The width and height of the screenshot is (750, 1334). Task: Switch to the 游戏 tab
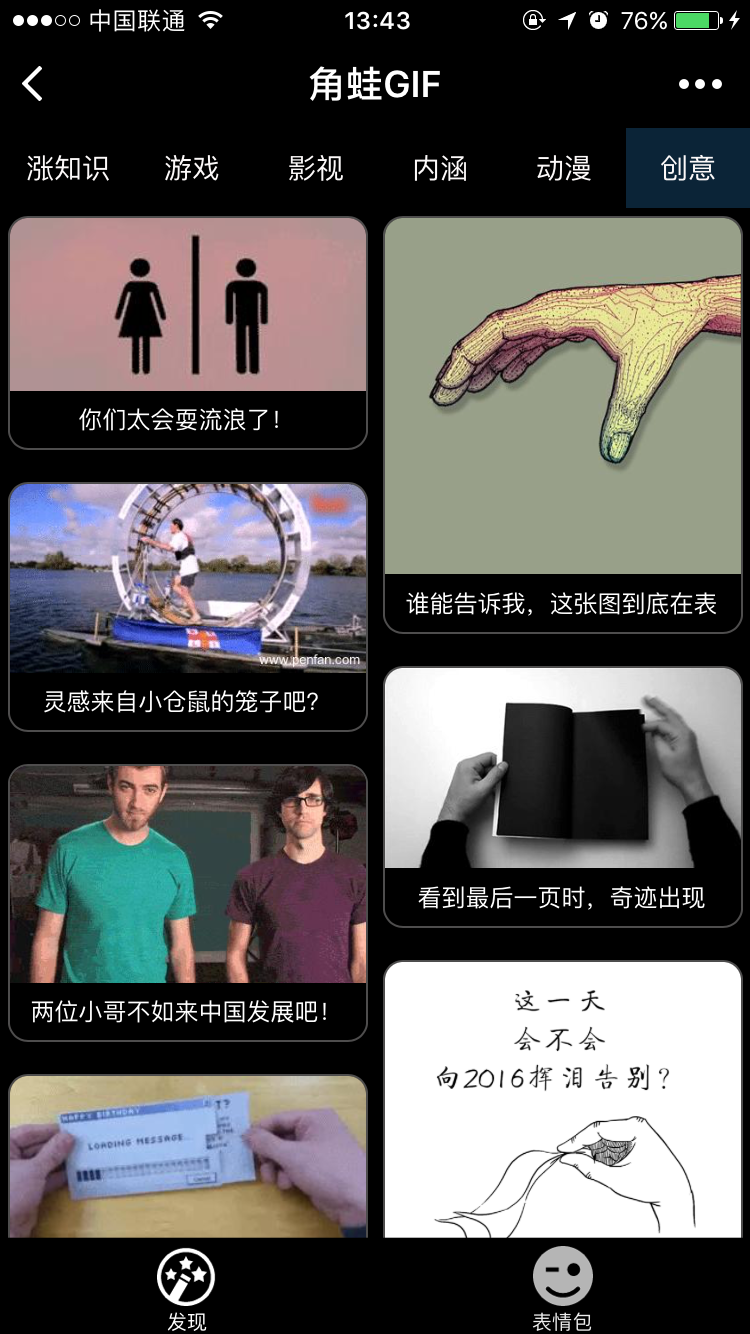[191, 168]
